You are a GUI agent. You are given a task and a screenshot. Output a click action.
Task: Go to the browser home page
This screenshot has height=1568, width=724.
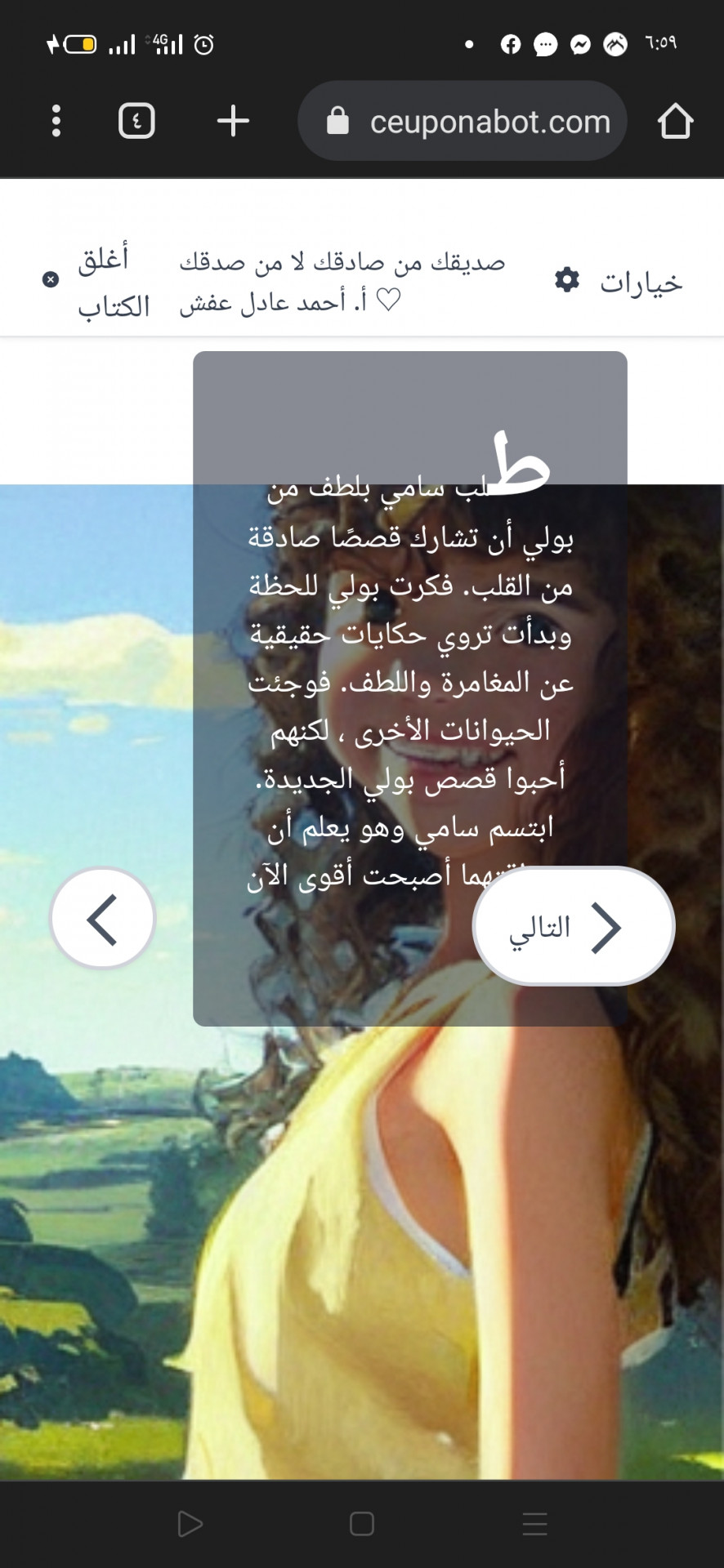pos(675,122)
